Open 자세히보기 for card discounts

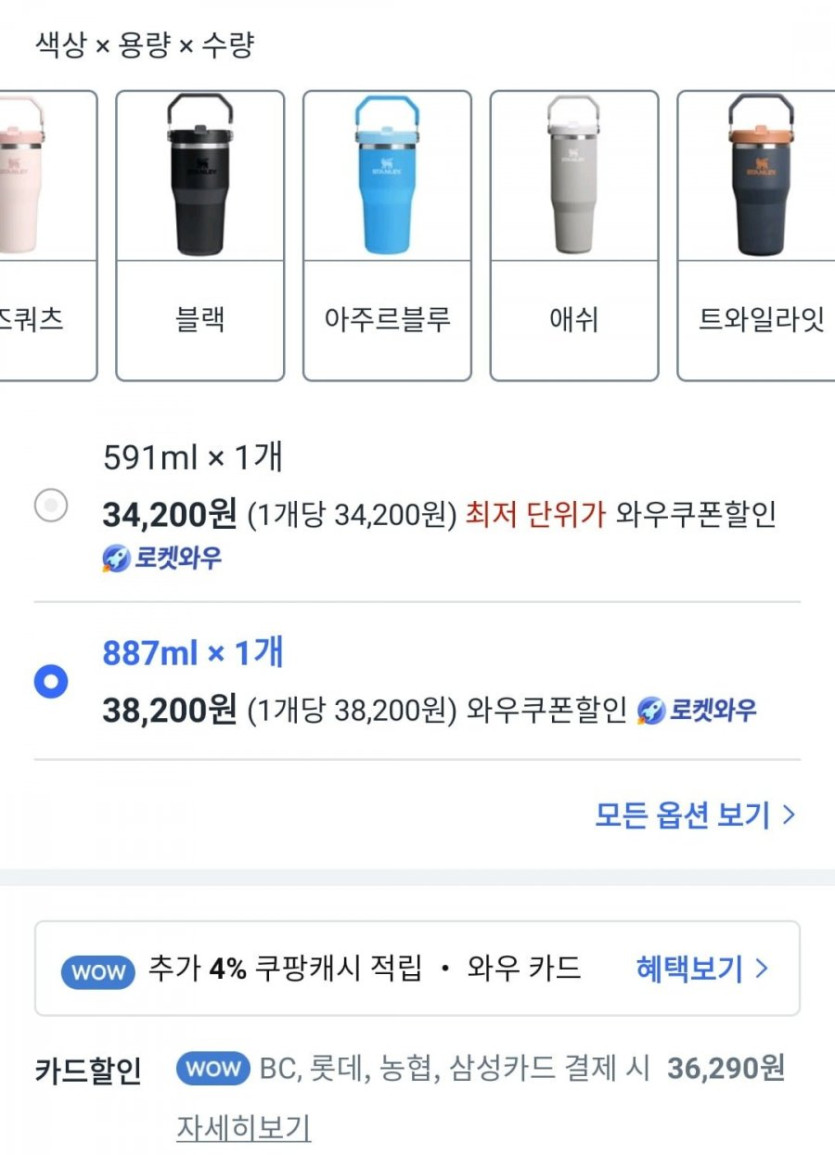(x=244, y=1127)
